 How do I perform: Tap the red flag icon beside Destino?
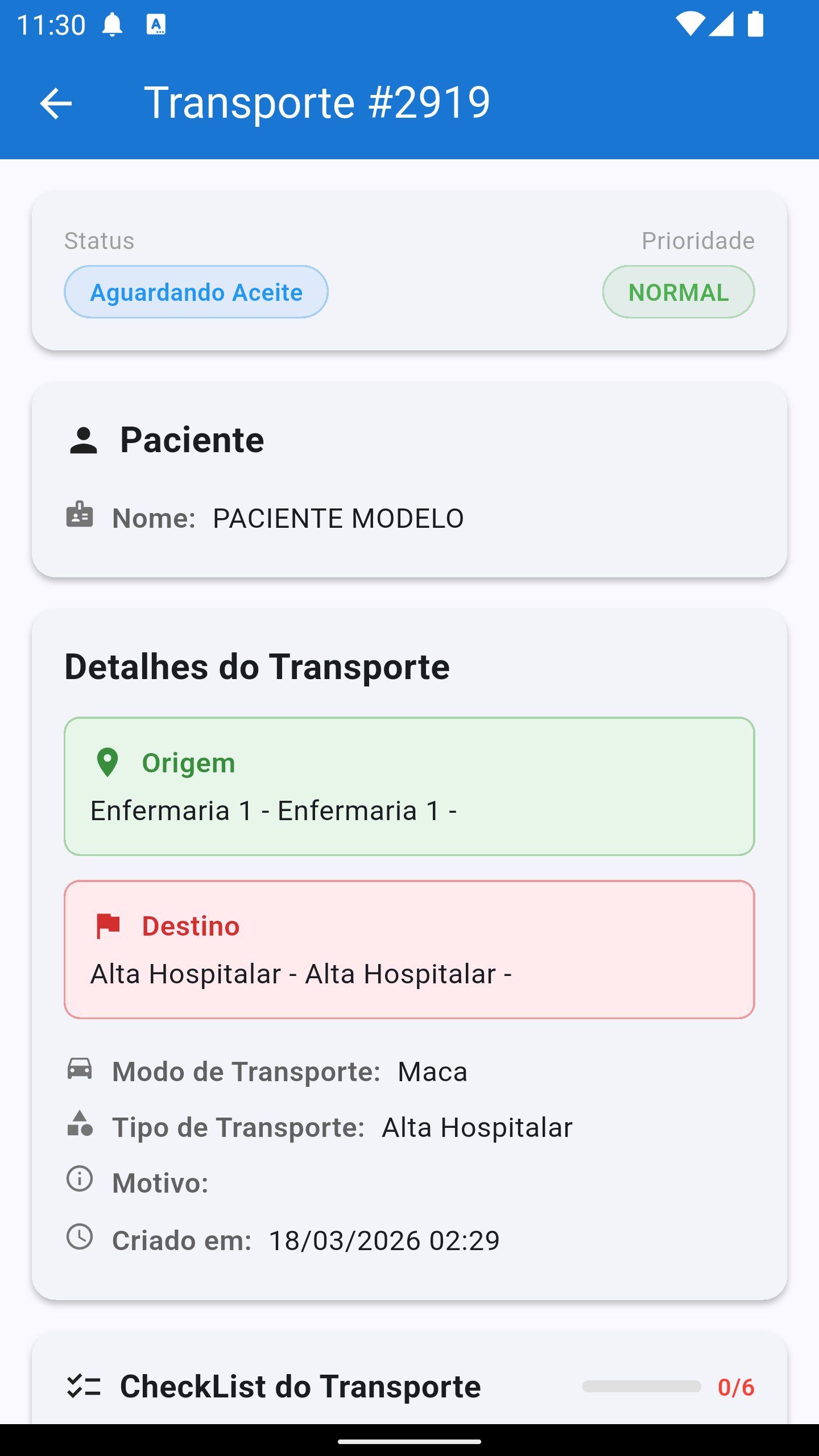point(110,926)
